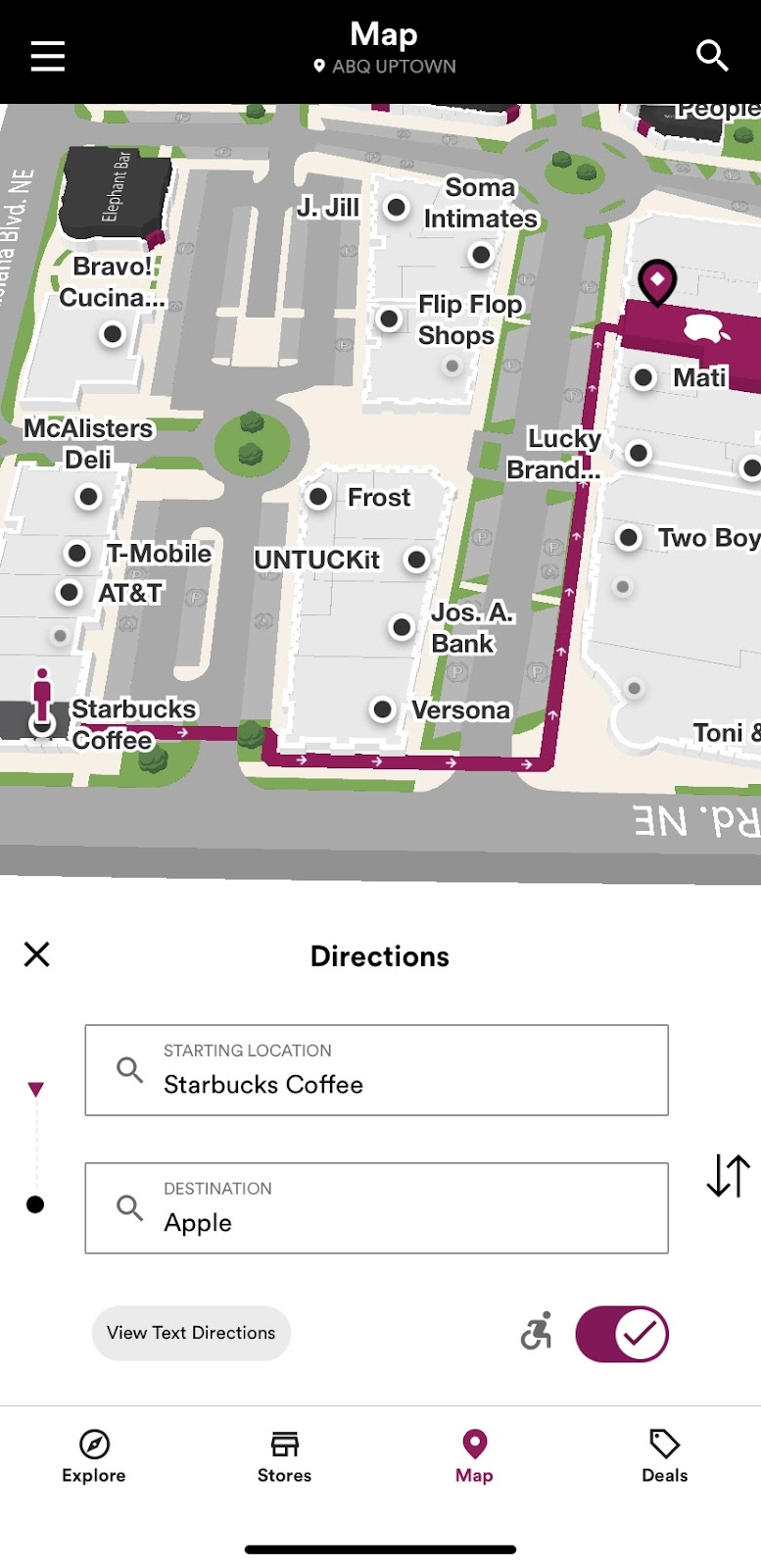Switch to the Stores tab
The width and height of the screenshot is (761, 1568).
click(284, 1456)
